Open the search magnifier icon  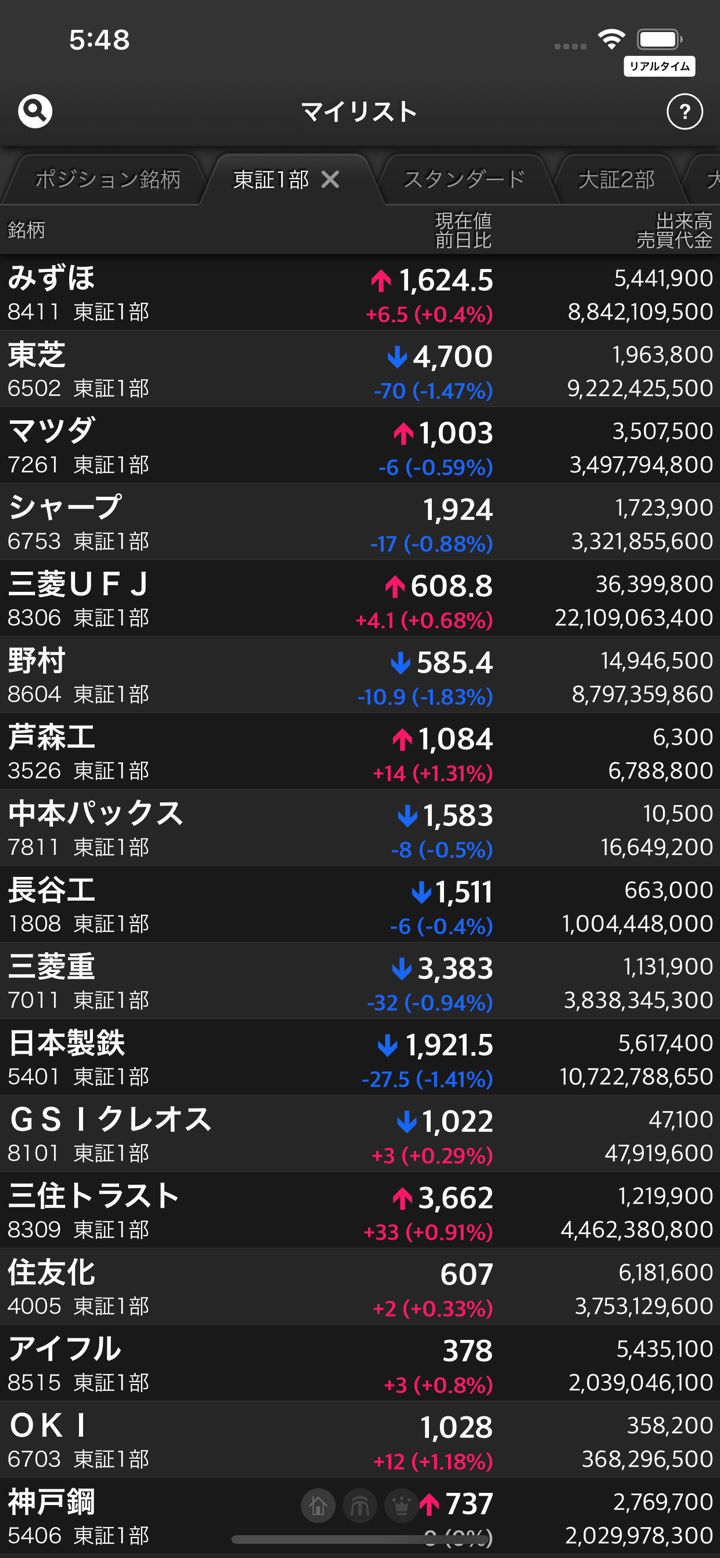(35, 111)
